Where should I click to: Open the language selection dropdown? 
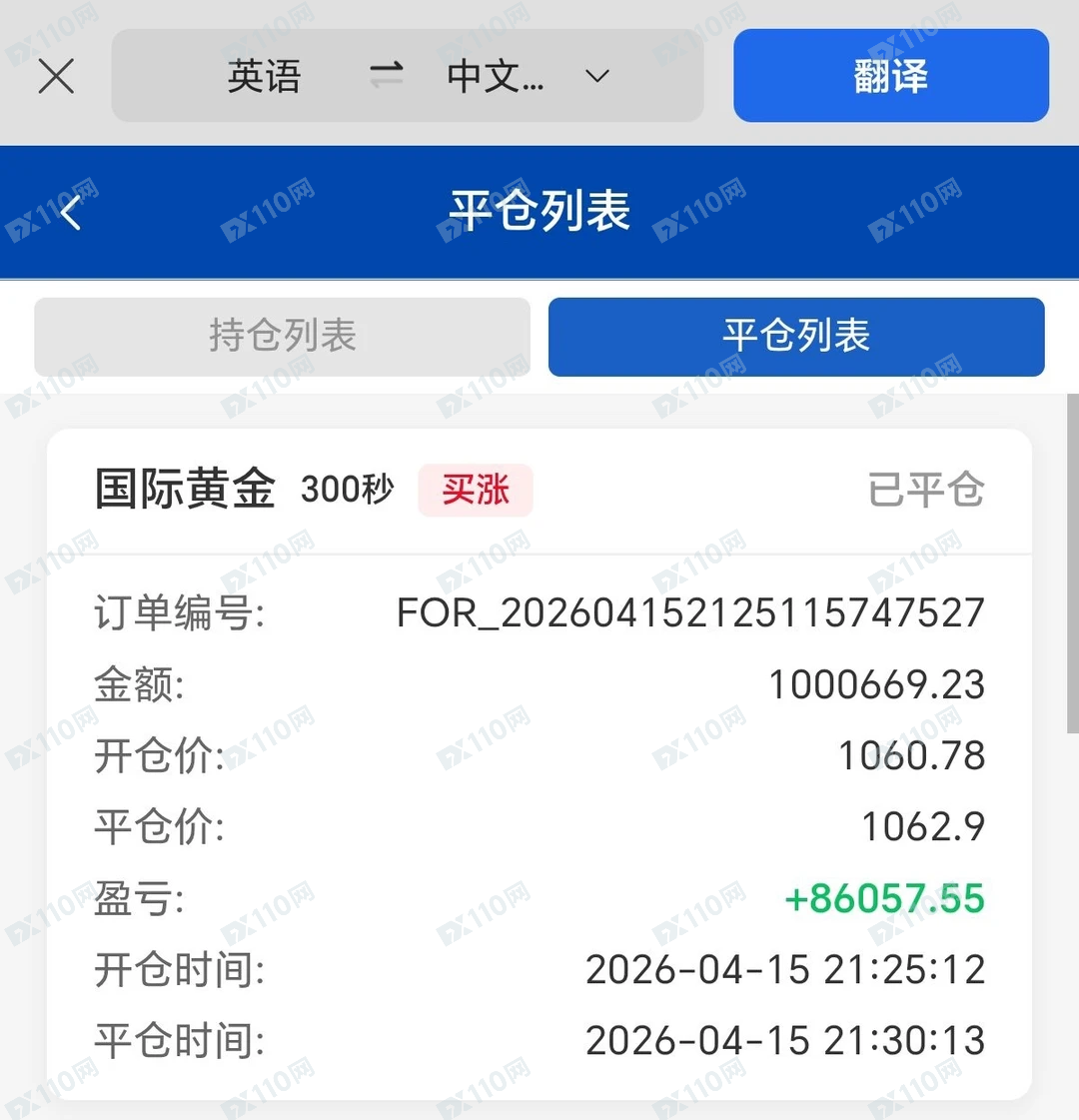596,76
